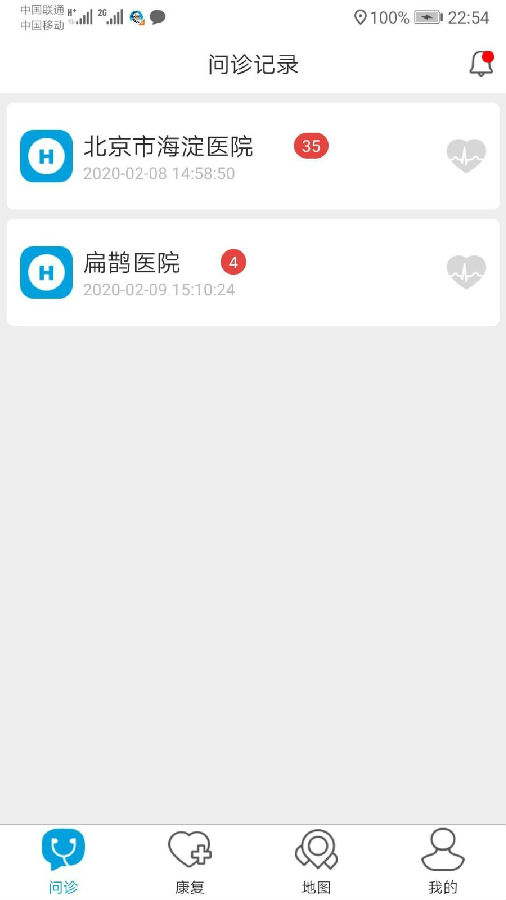The height and width of the screenshot is (900, 506).
Task: Open the 北京市海淀医院 consultation record
Action: (253, 156)
